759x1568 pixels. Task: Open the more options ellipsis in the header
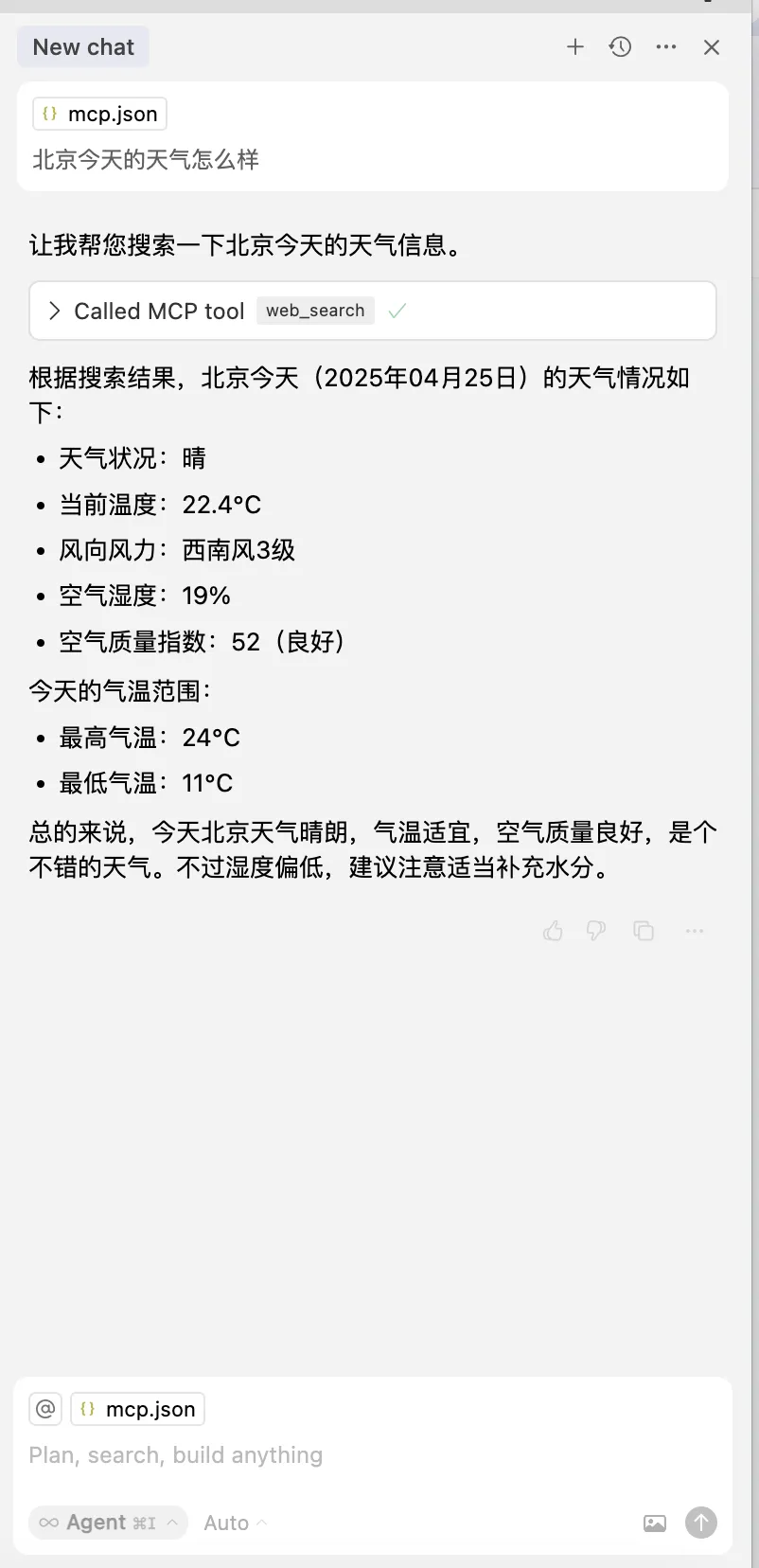(x=666, y=46)
